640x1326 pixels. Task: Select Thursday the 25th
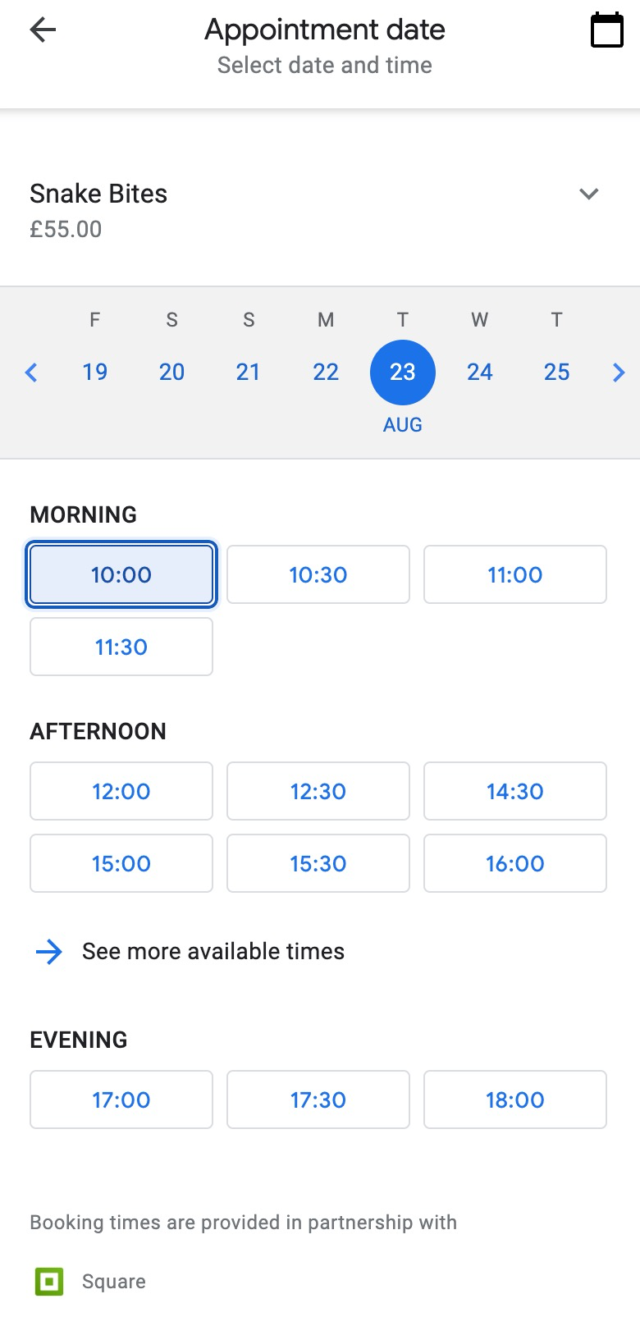pos(557,372)
